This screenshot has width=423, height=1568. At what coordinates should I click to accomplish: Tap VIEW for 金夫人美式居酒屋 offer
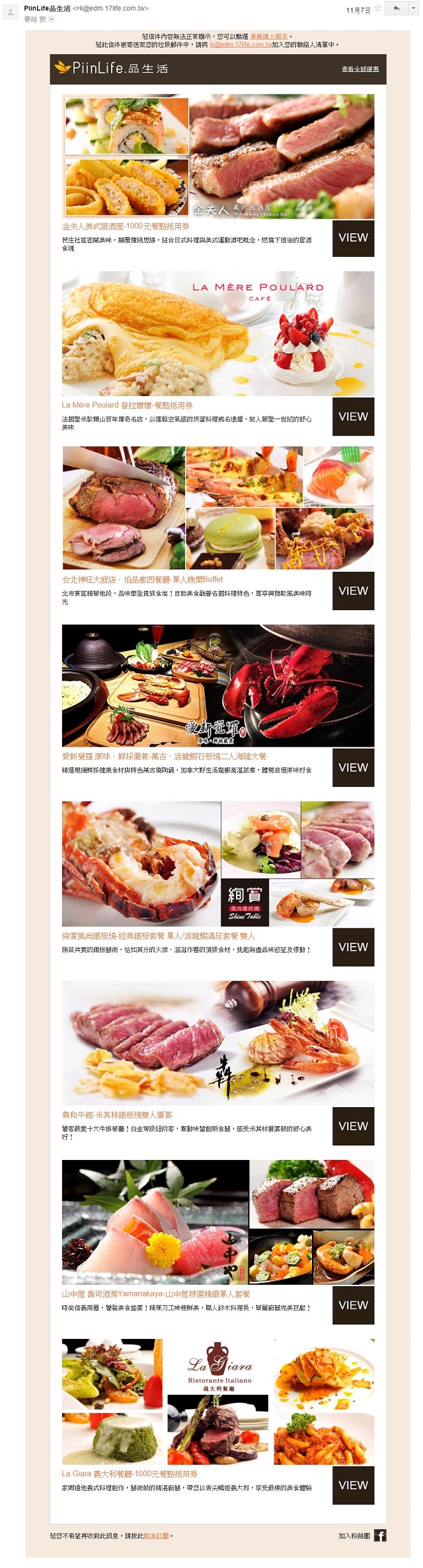click(x=353, y=238)
